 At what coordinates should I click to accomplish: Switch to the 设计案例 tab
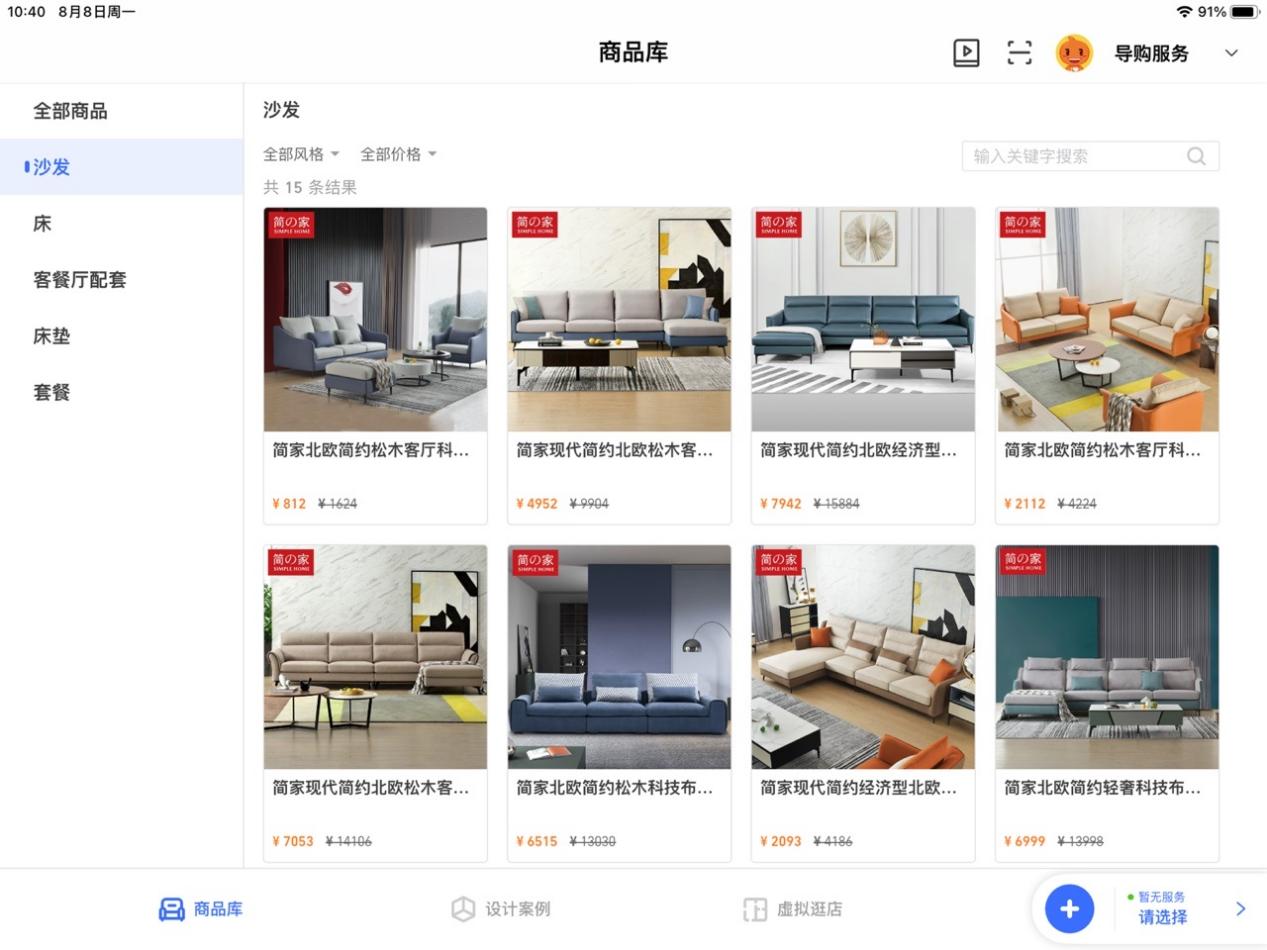tap(501, 909)
